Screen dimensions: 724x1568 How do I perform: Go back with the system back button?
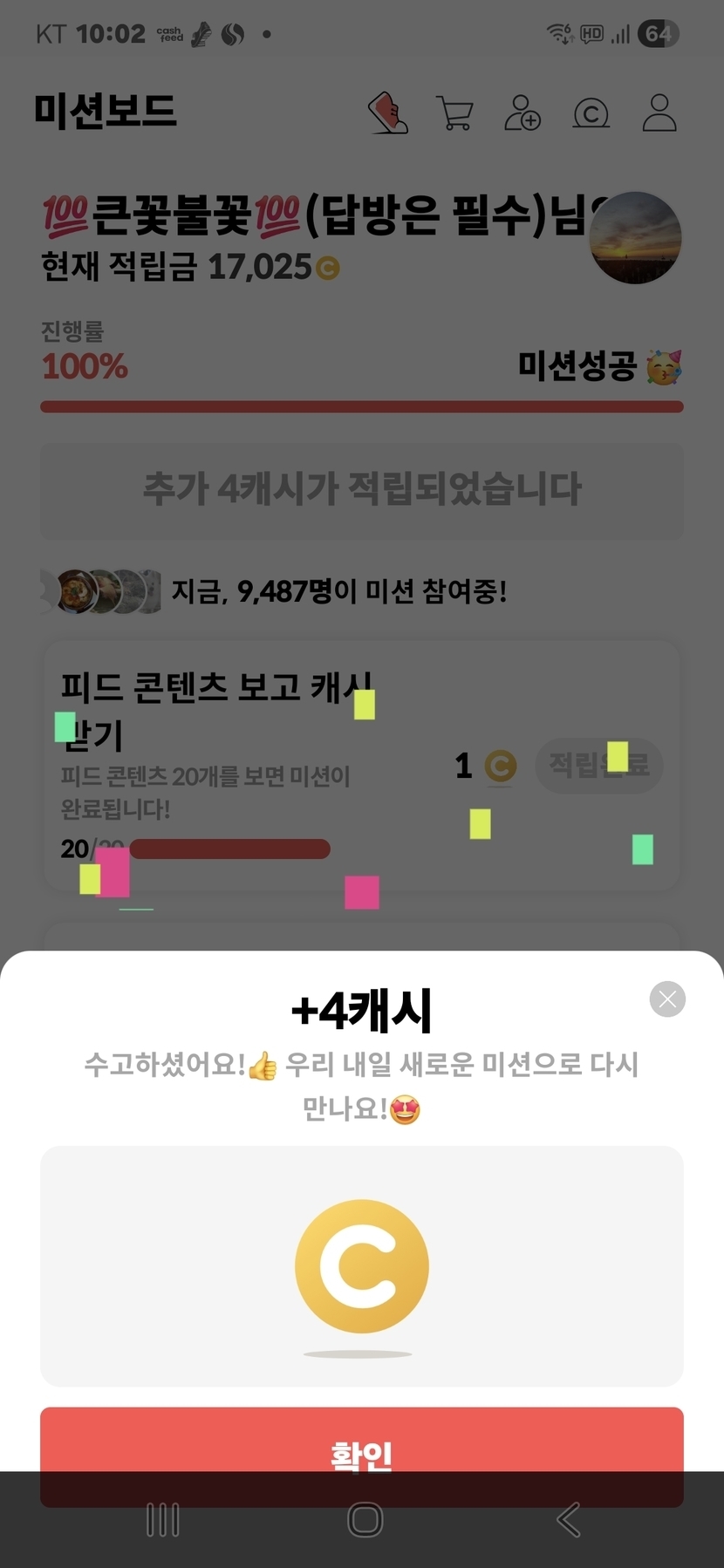[569, 1520]
